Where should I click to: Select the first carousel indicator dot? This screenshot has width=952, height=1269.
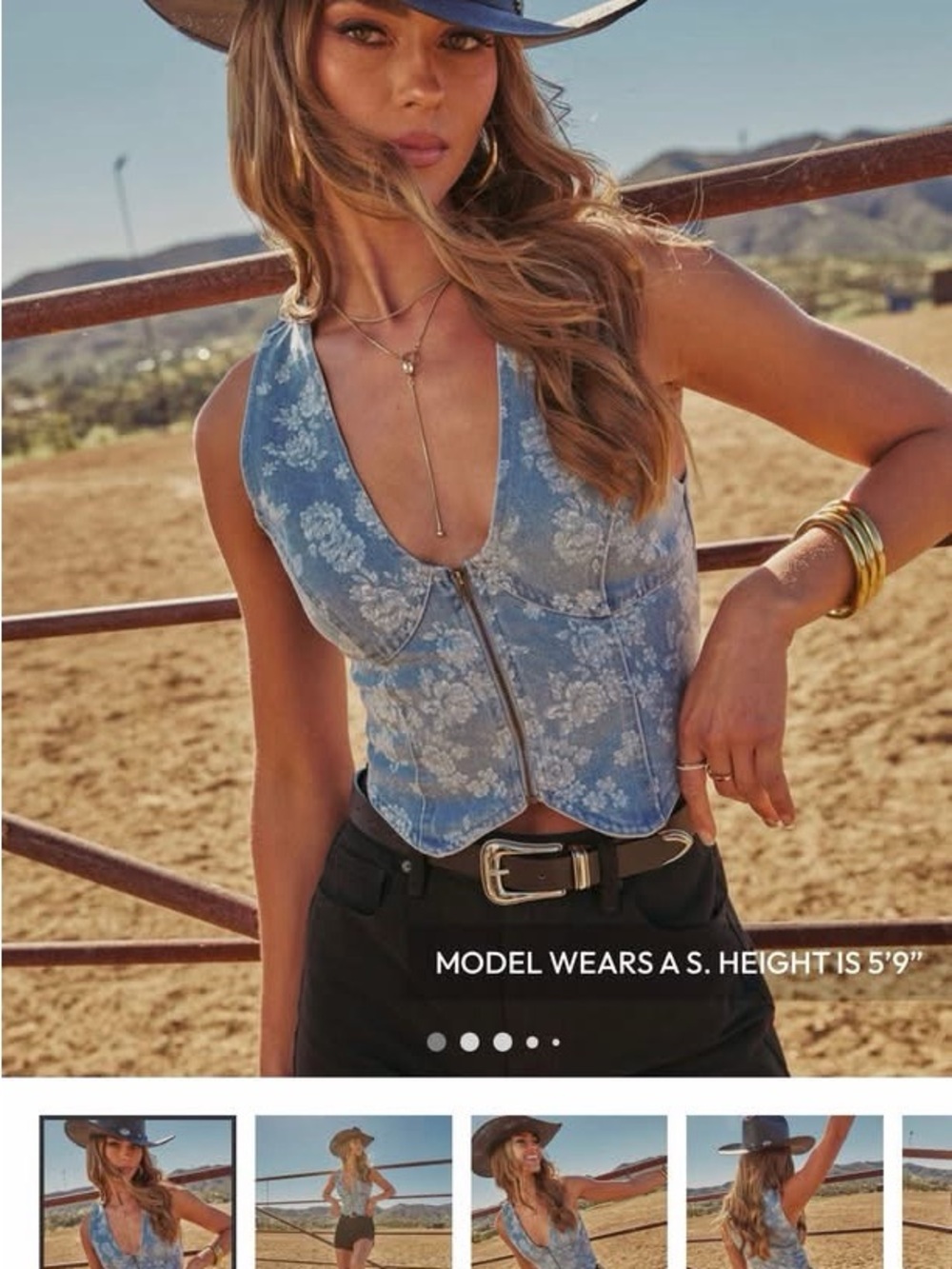pos(436,1041)
